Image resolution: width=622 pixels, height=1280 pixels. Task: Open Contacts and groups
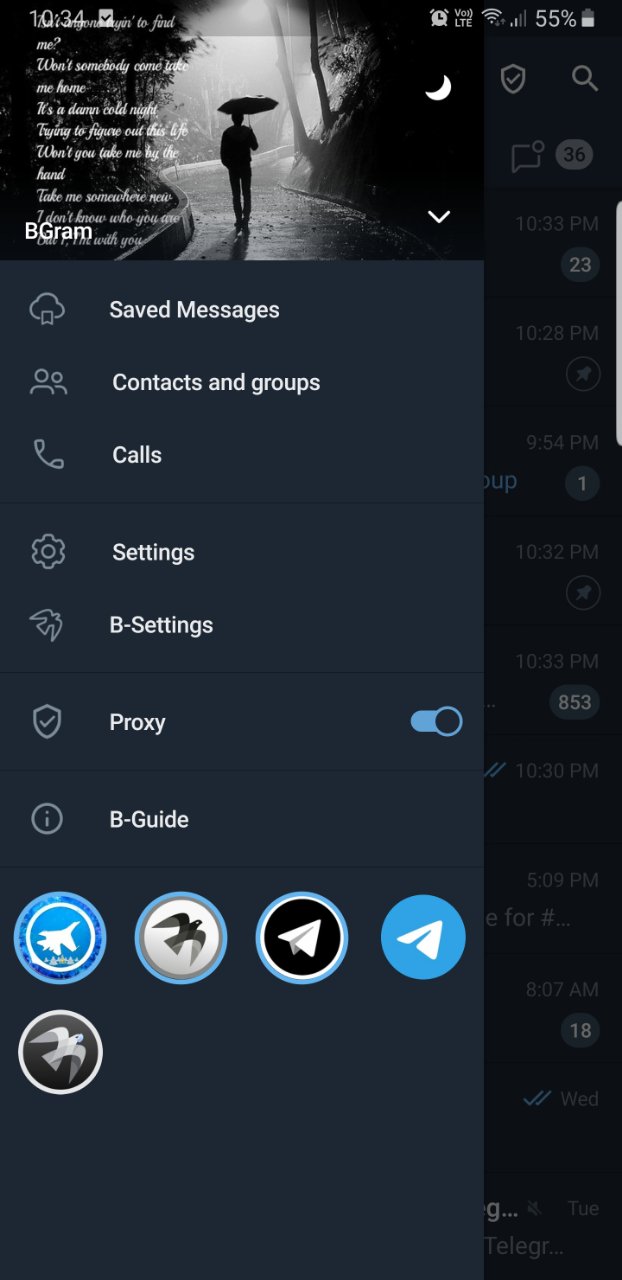pos(216,382)
